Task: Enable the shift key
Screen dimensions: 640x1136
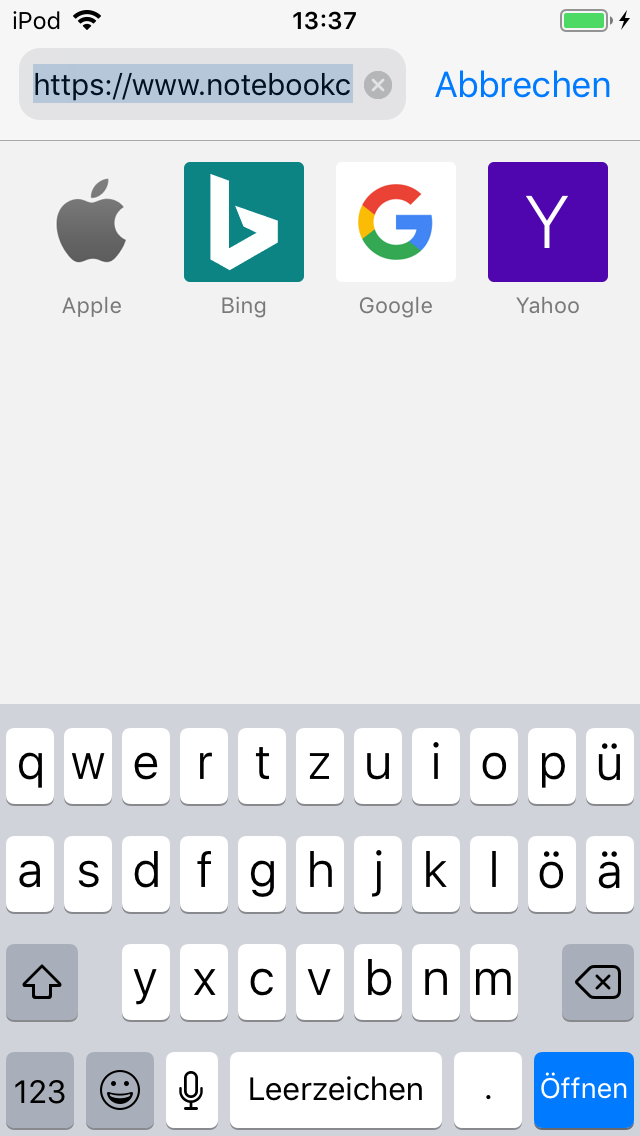Action: click(x=42, y=983)
